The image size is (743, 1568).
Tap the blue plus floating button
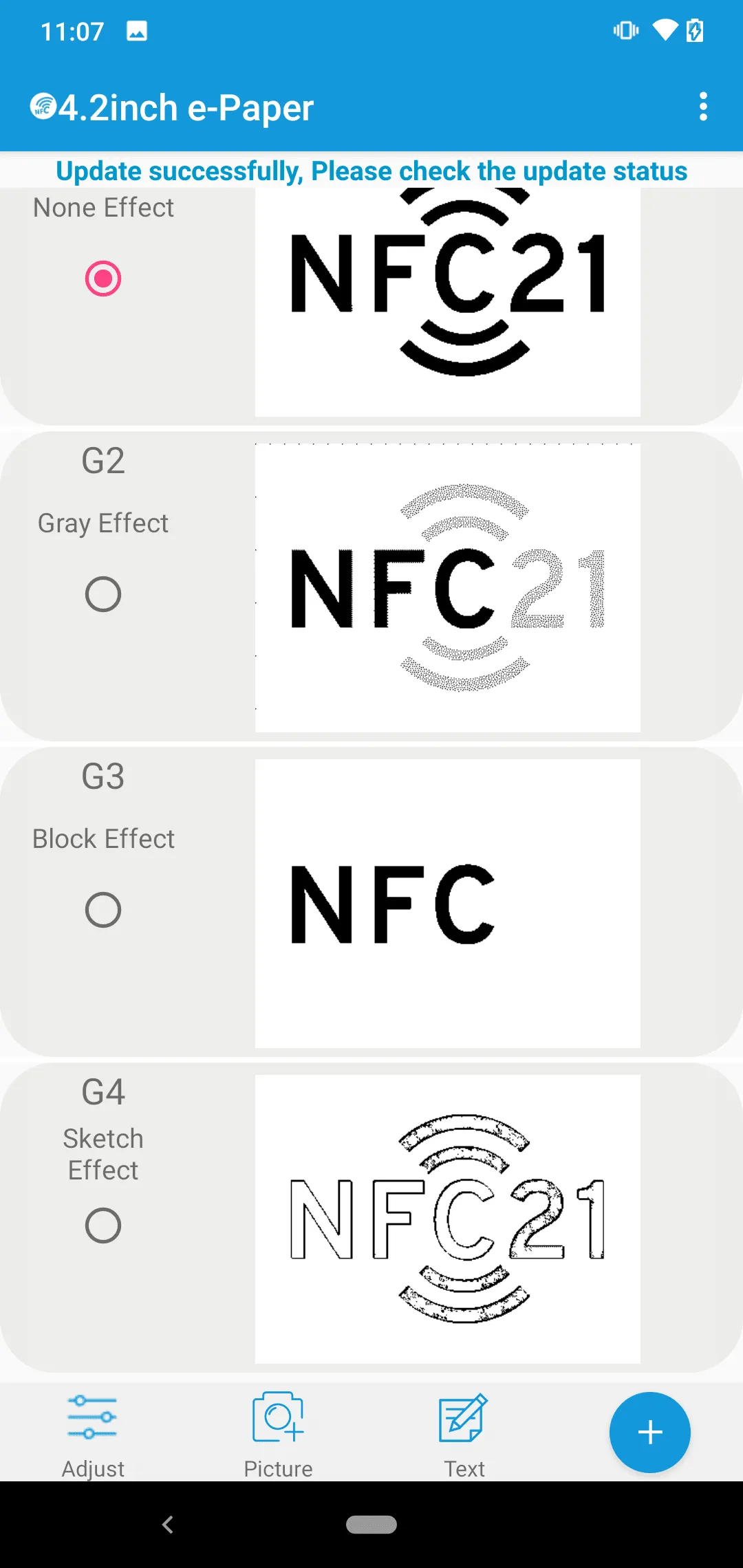point(649,1433)
